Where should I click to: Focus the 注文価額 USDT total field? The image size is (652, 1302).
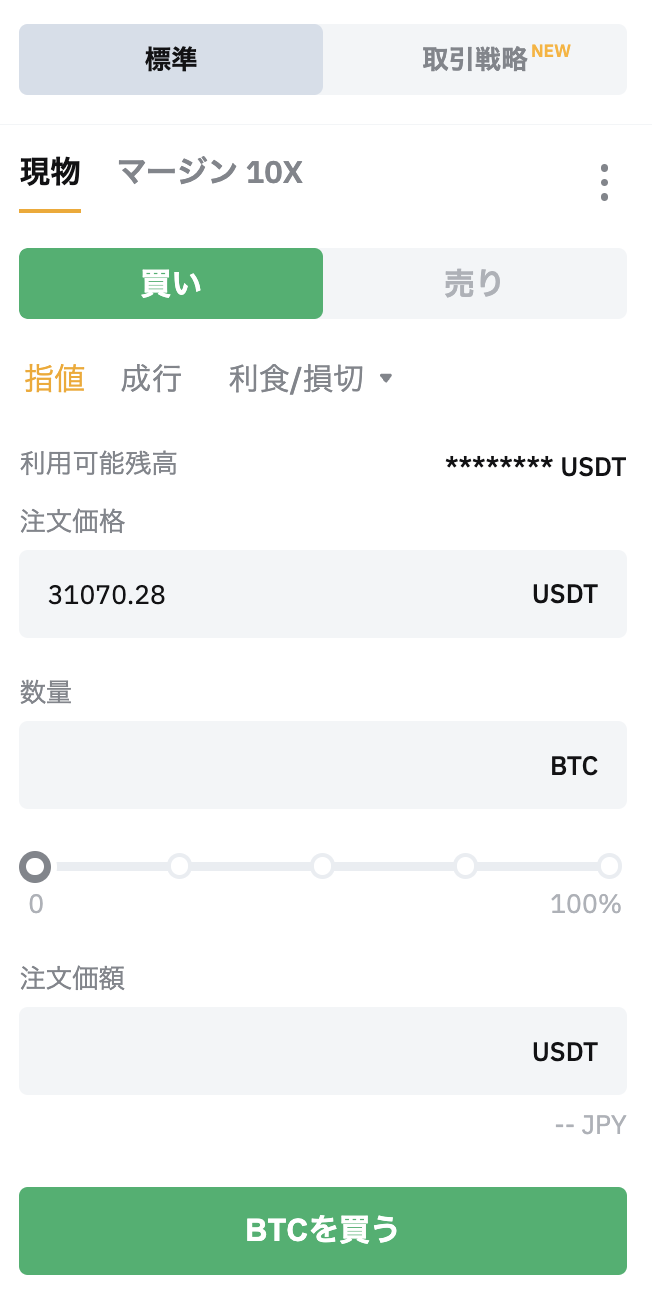[x=323, y=1051]
